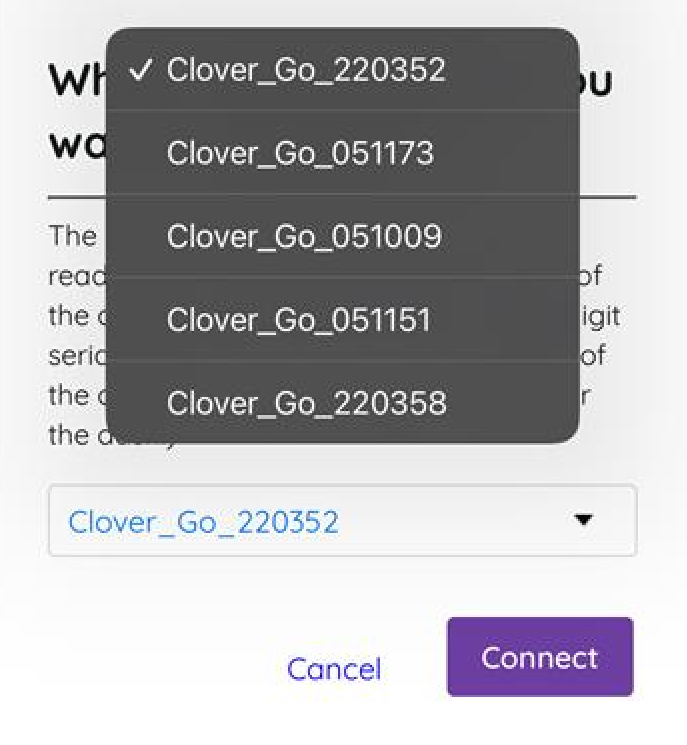Tap the Connect button
Screen dimensions: 687x745
(539, 657)
